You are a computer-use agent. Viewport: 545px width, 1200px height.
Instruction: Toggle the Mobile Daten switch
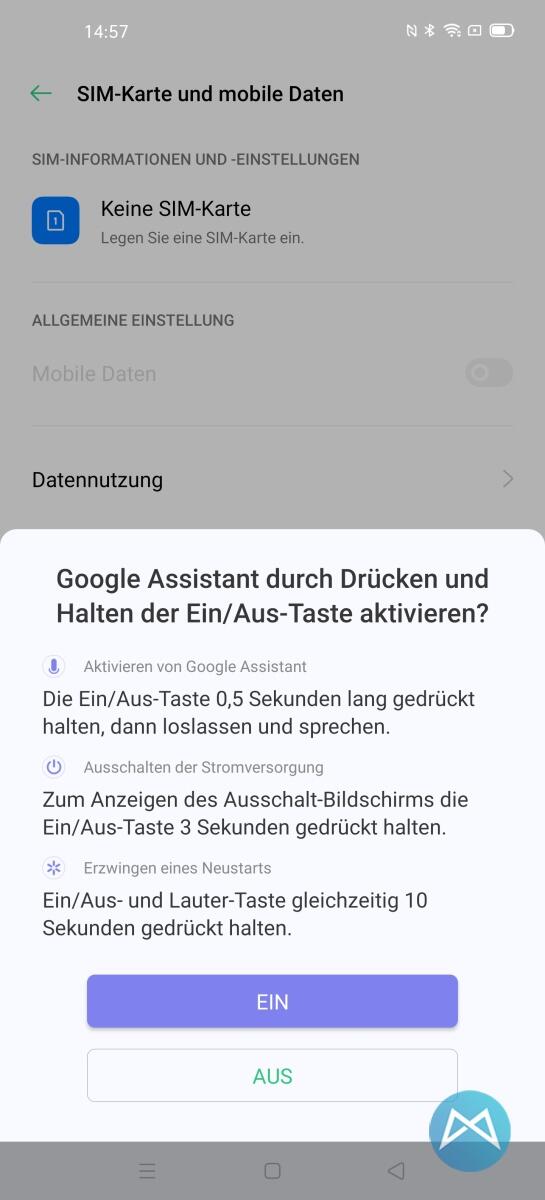(489, 373)
